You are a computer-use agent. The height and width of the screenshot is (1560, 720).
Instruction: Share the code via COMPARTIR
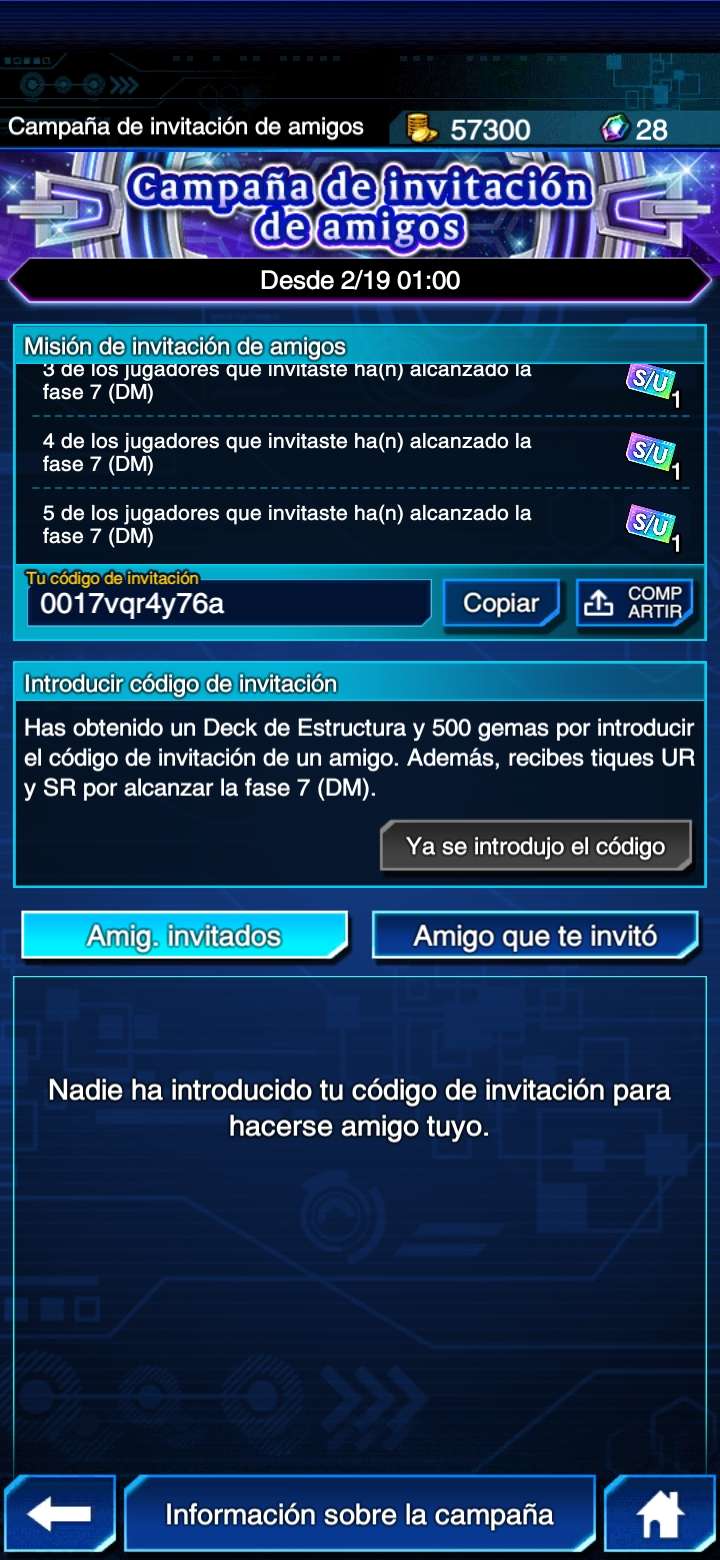coord(635,603)
